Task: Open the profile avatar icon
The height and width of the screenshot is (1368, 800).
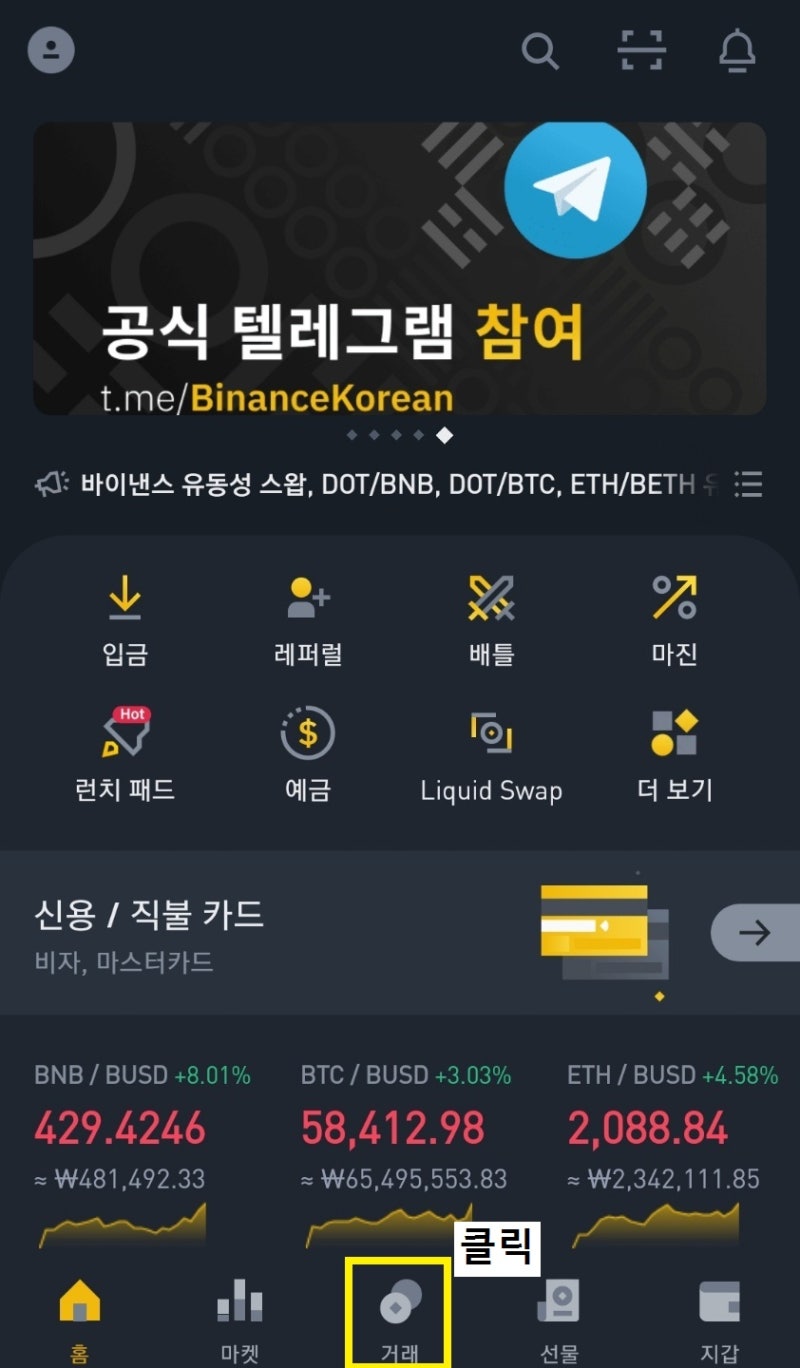Action: click(51, 50)
